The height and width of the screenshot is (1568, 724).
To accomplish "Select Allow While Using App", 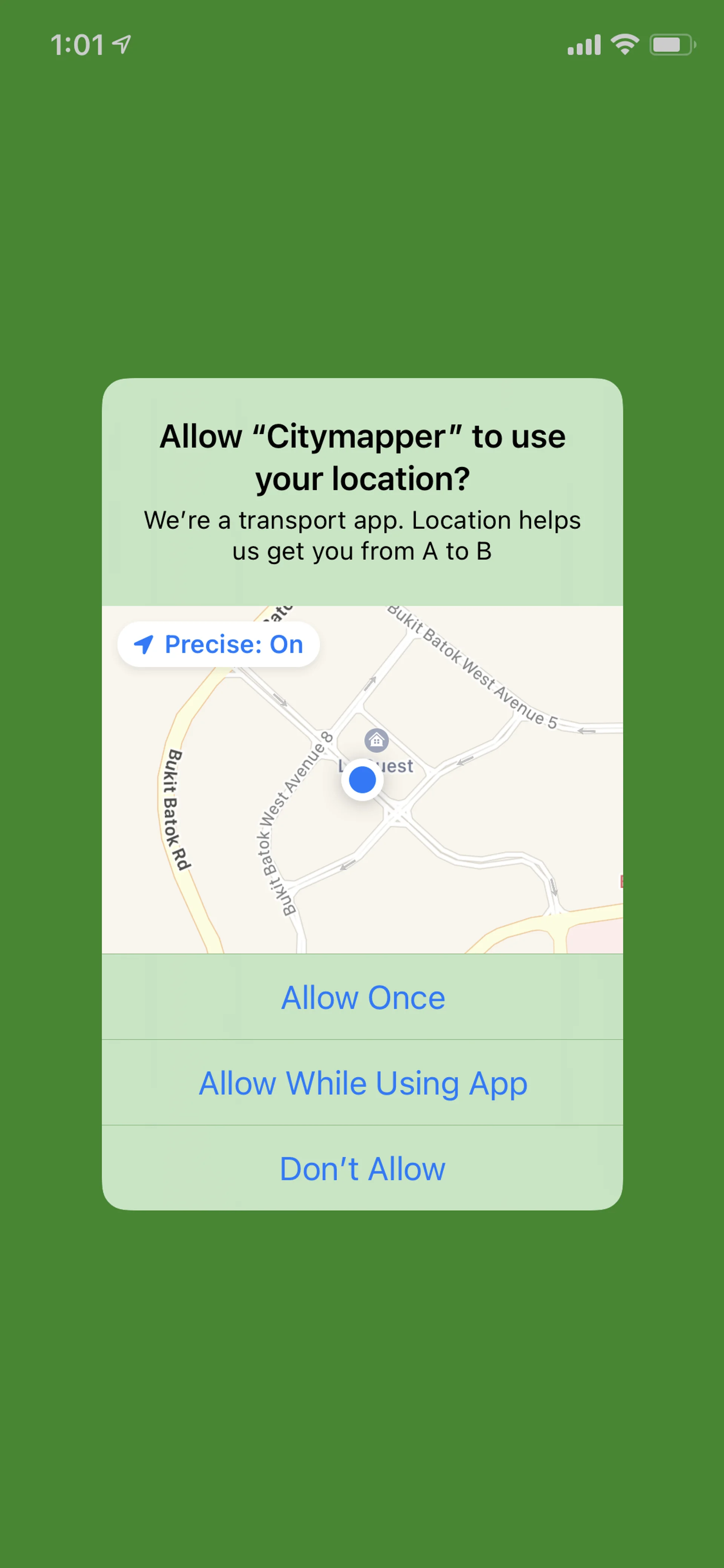I will [363, 1083].
